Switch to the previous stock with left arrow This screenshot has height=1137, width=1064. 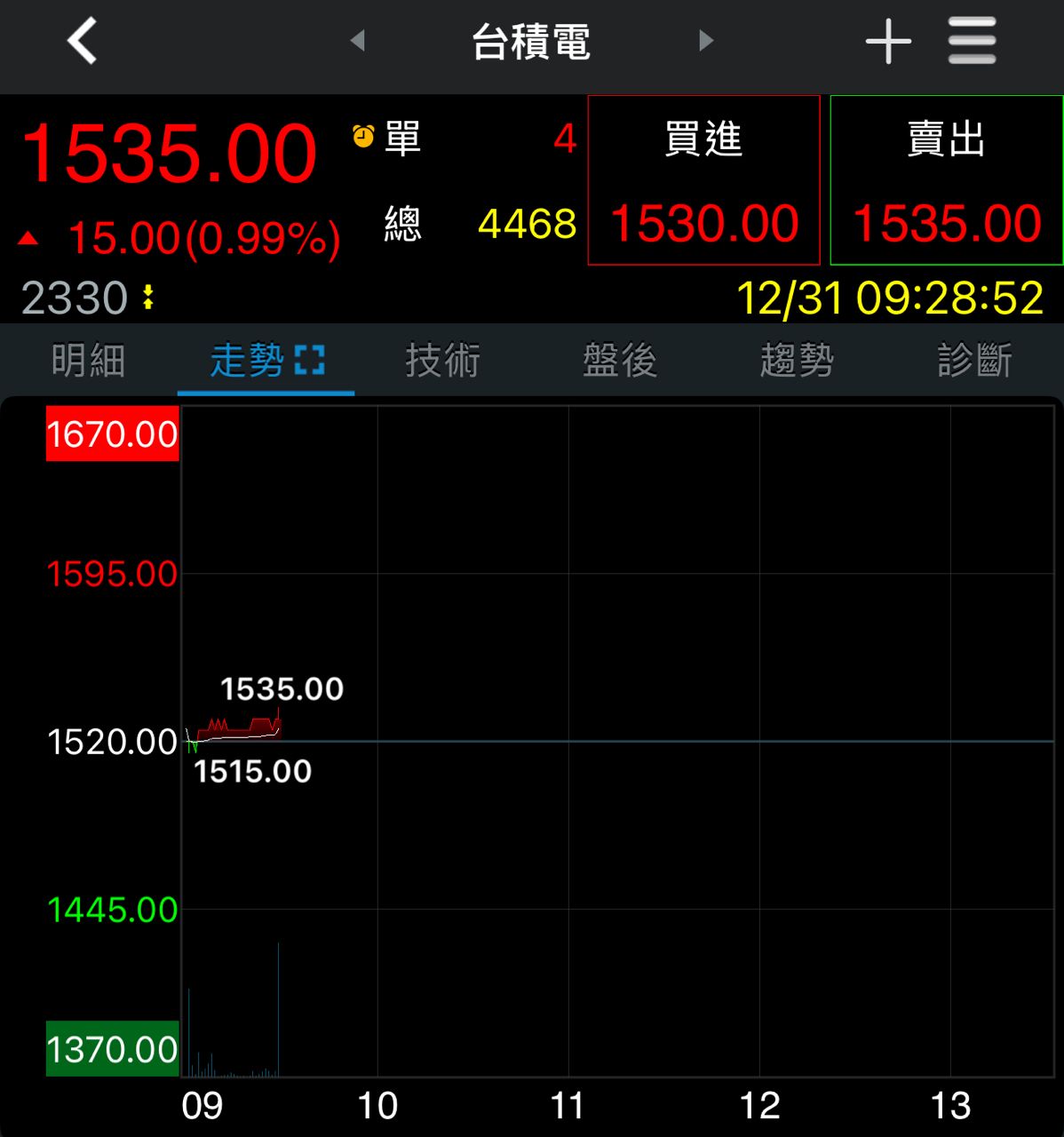coord(358,41)
